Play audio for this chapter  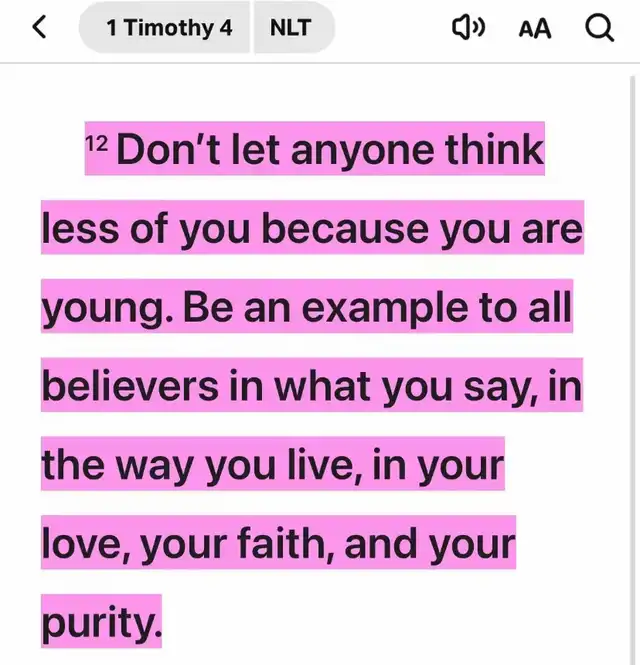468,29
